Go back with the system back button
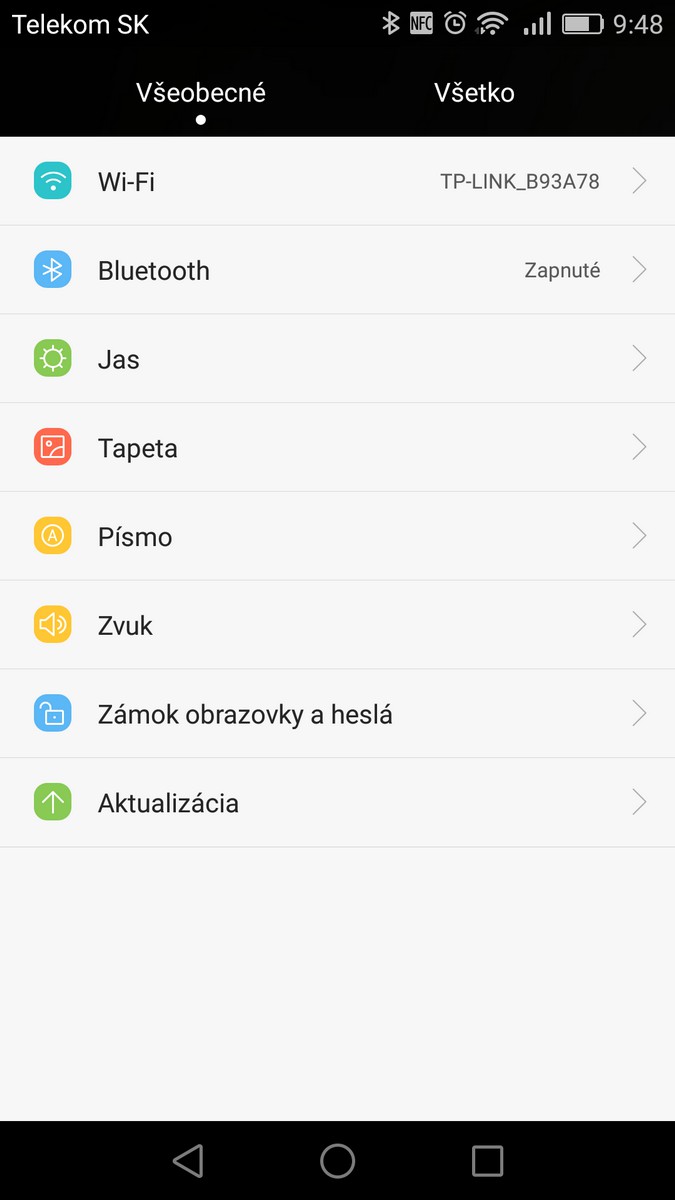The height and width of the screenshot is (1200, 675). [x=188, y=1160]
